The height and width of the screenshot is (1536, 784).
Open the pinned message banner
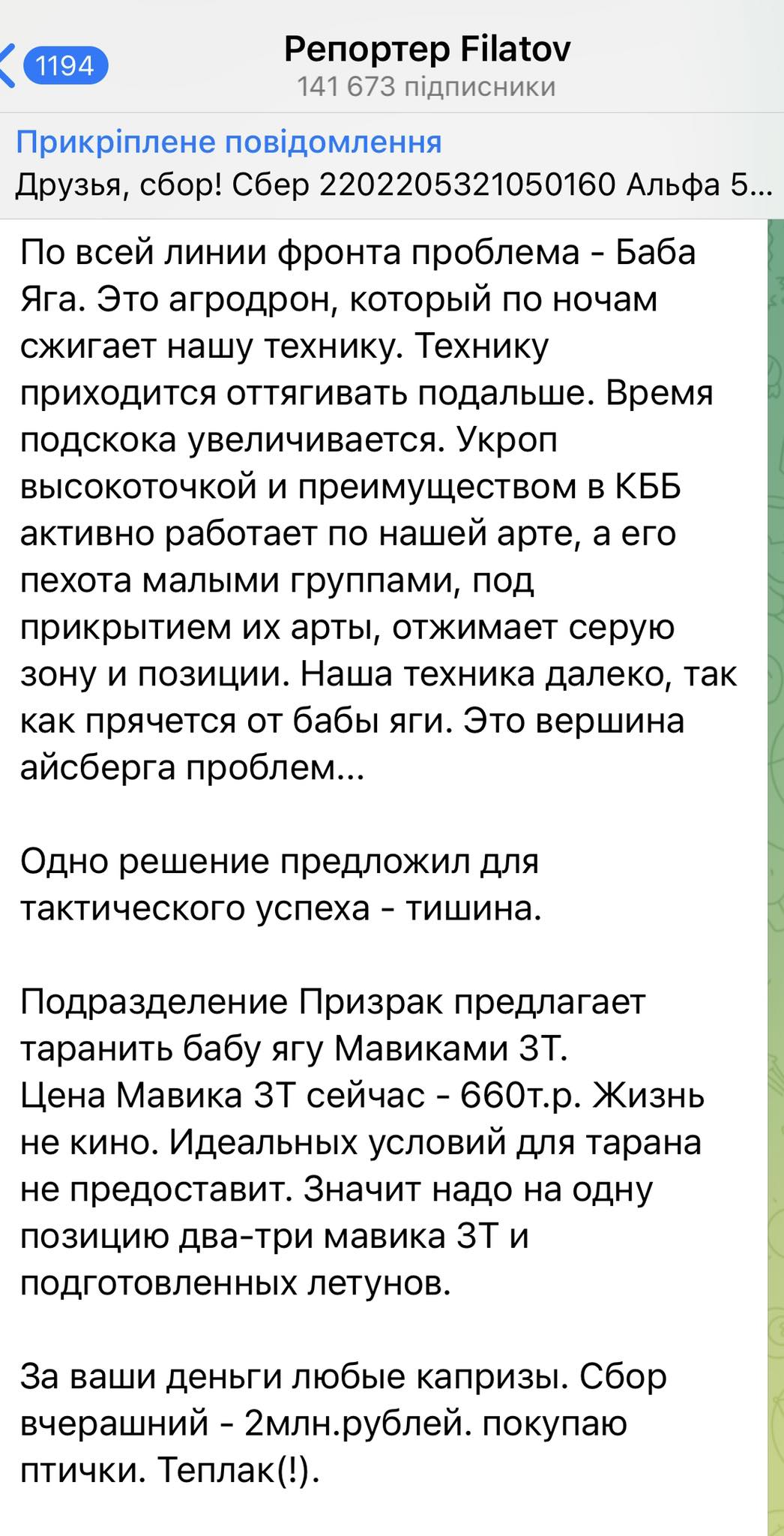[x=392, y=163]
